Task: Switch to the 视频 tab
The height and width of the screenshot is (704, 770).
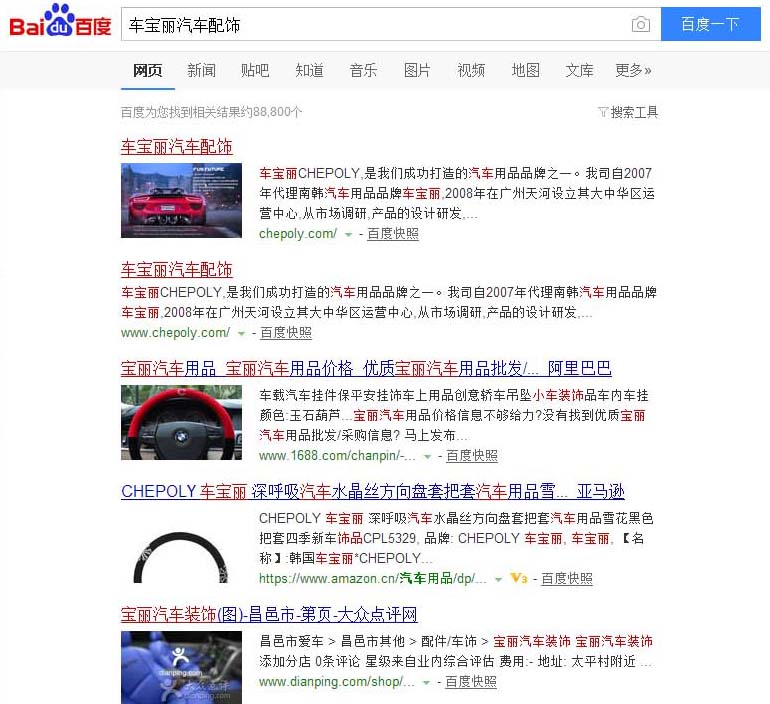Action: point(471,70)
